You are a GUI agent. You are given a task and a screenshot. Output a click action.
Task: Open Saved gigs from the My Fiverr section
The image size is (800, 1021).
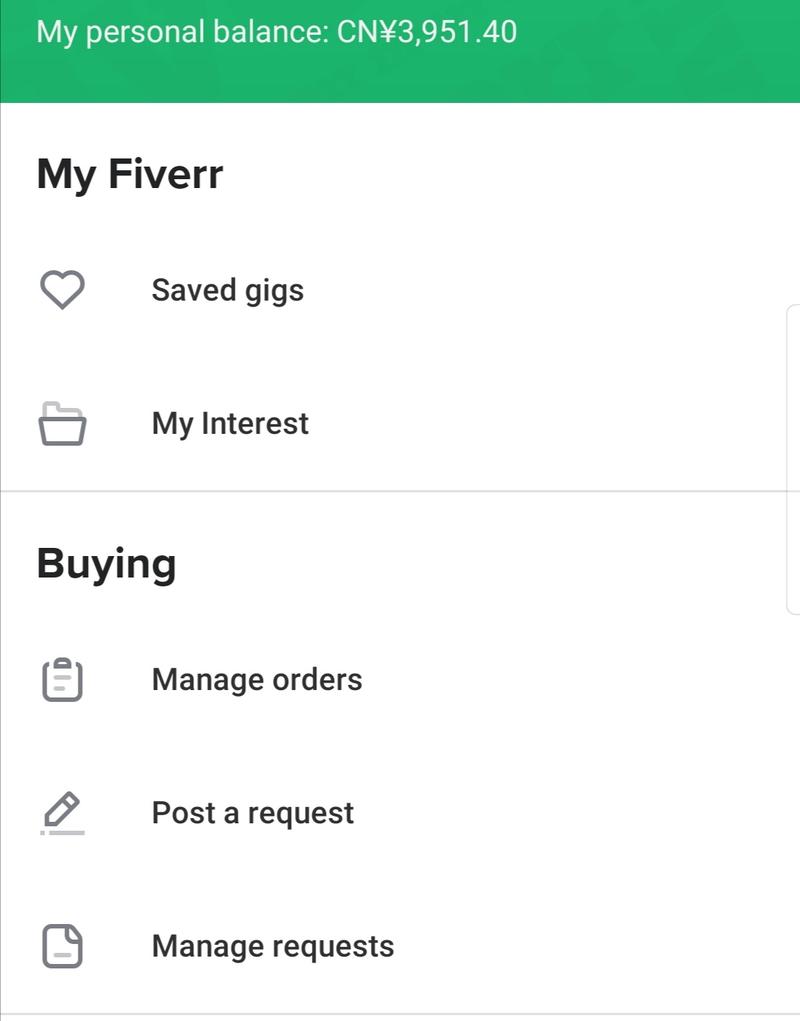click(x=227, y=289)
